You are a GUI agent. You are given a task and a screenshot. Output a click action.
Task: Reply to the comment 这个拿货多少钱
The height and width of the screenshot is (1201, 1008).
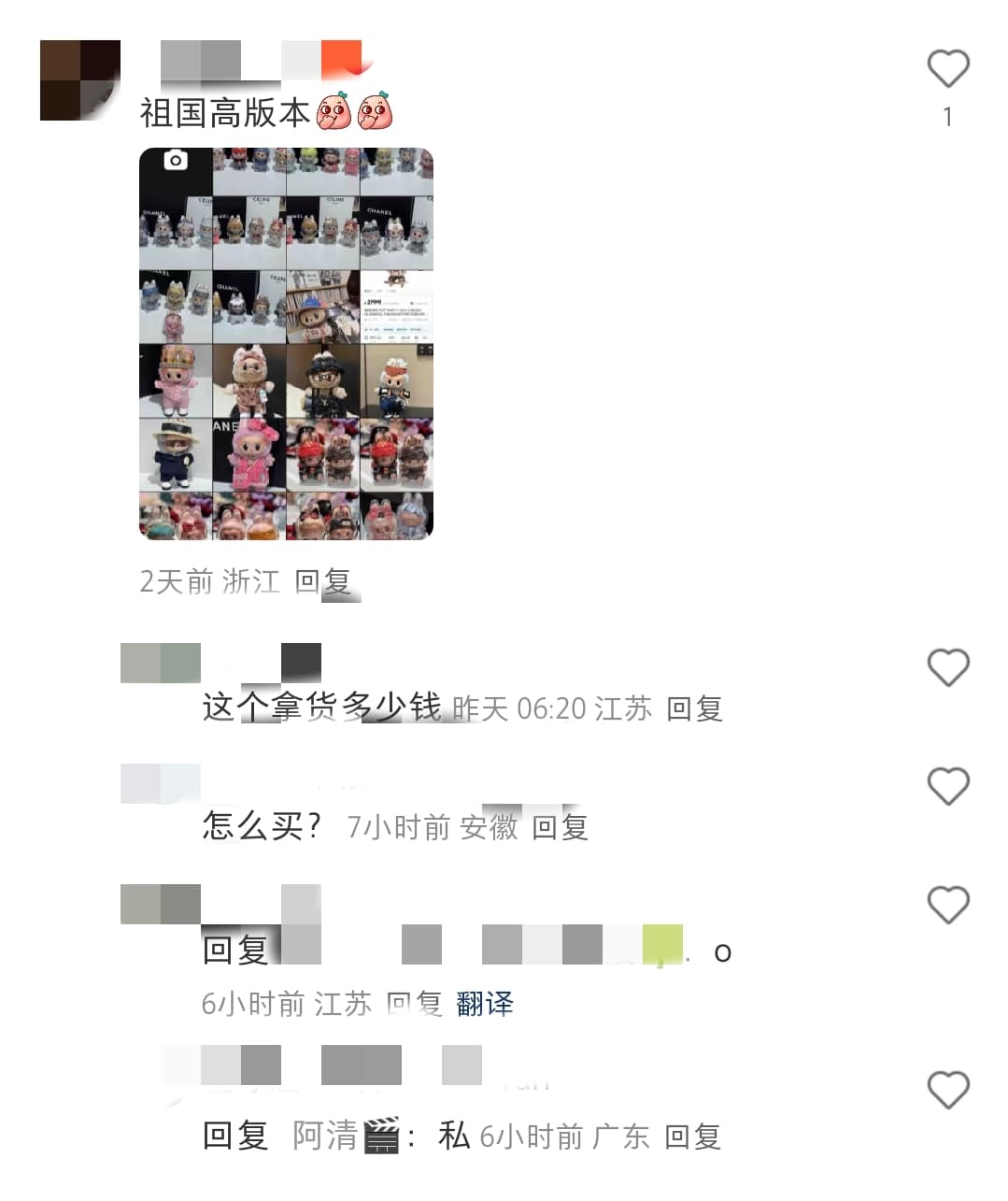(x=694, y=708)
